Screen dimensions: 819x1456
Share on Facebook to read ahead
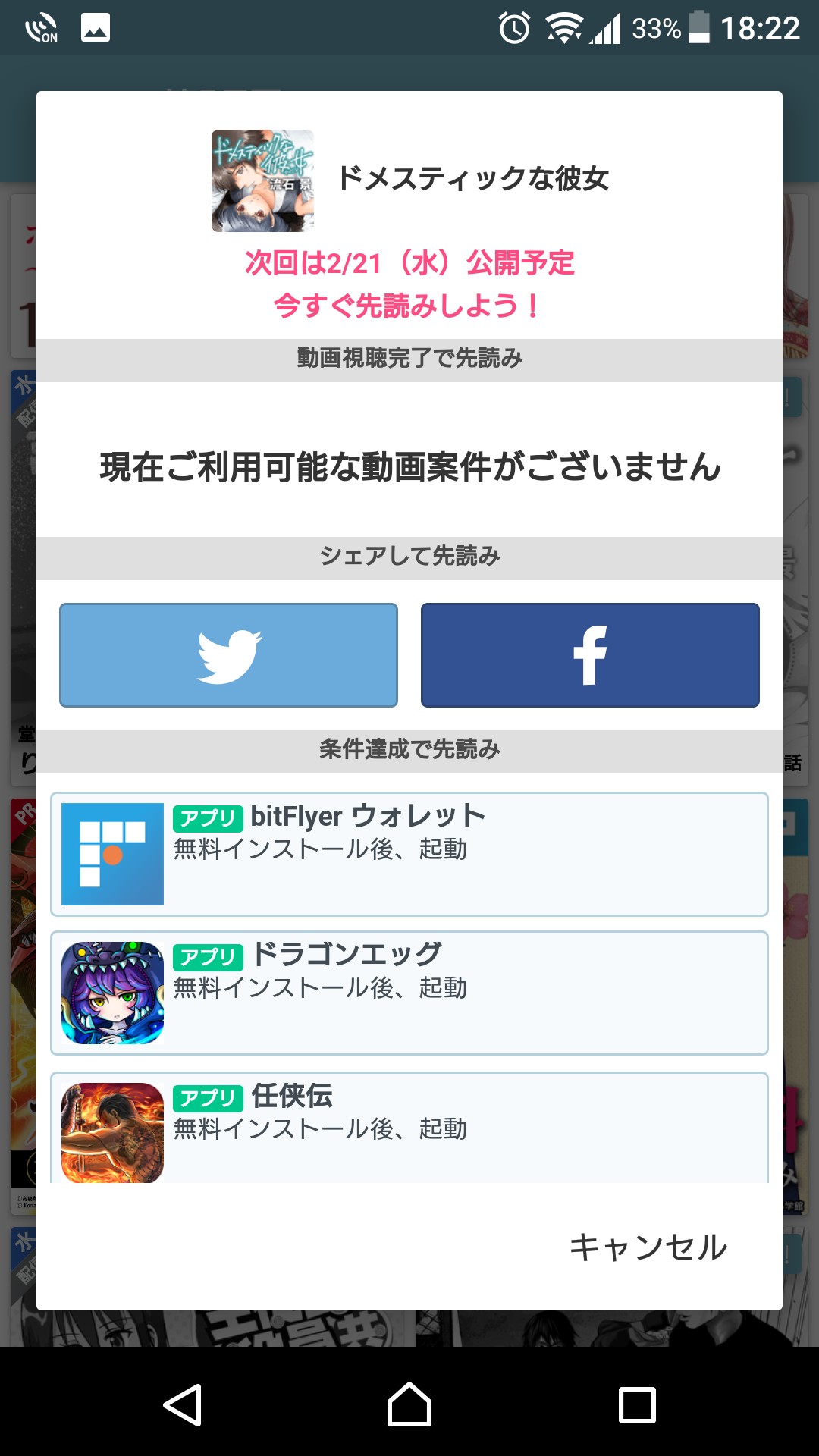[x=590, y=655]
